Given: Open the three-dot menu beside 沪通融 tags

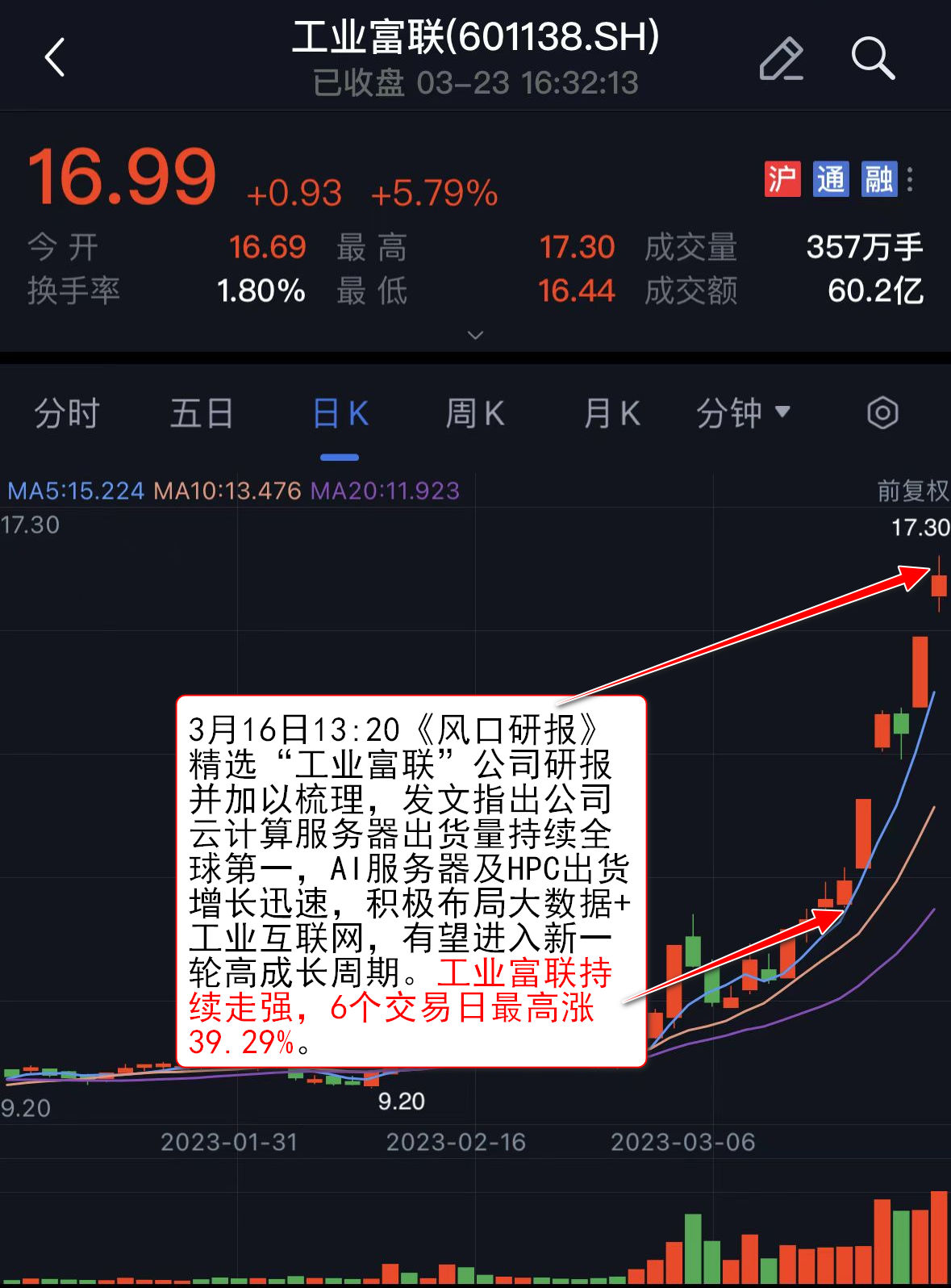Looking at the screenshot, I should point(910,179).
